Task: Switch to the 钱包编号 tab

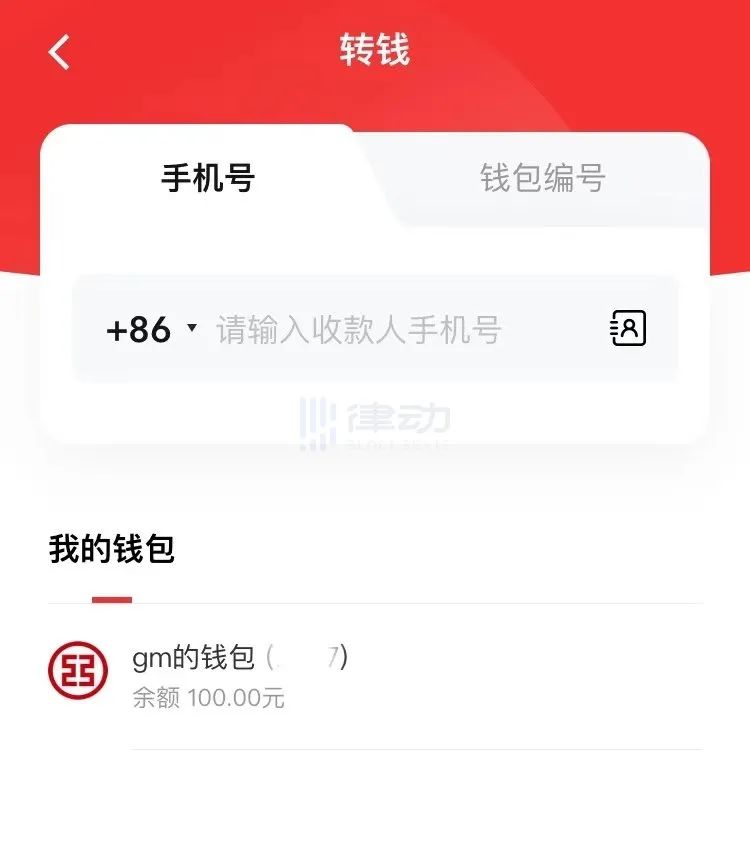Action: (x=542, y=179)
